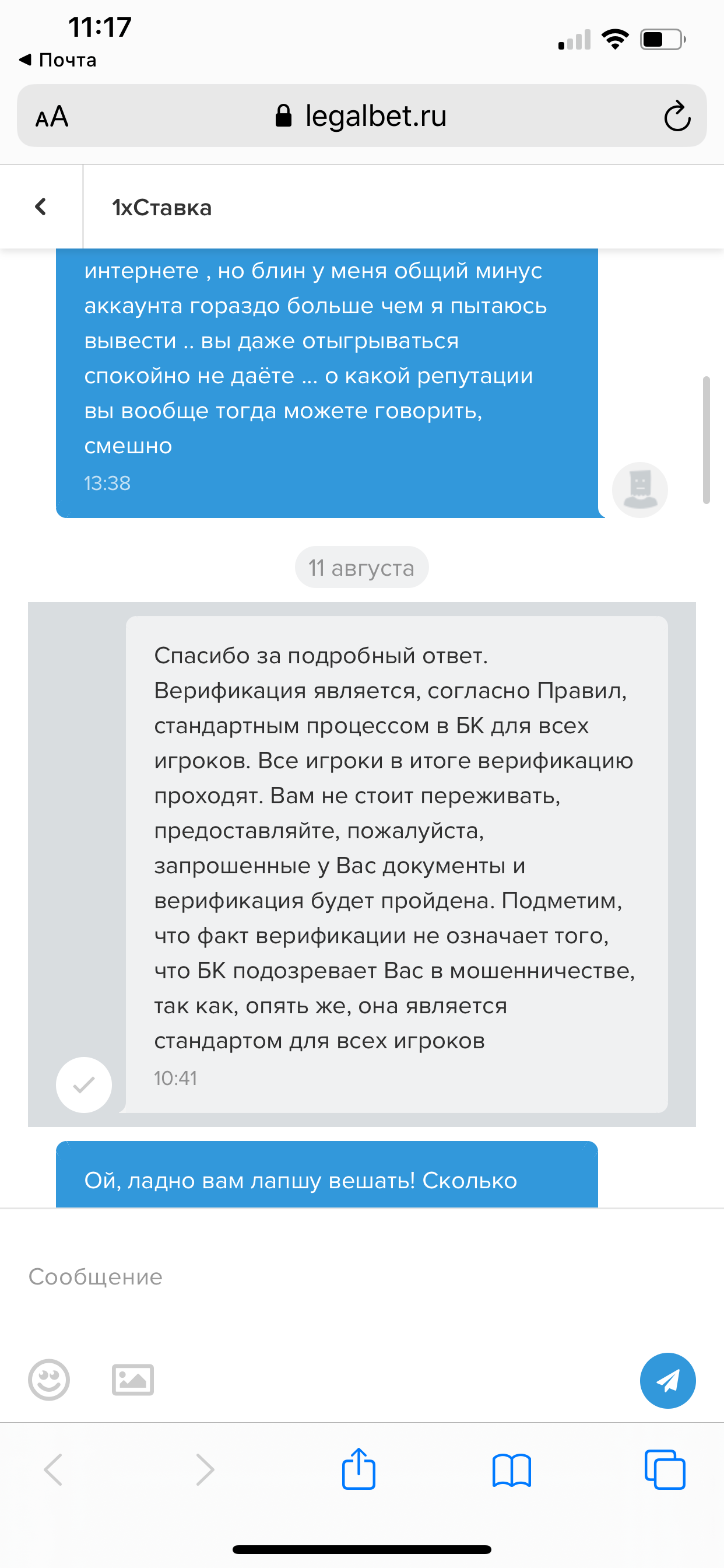Image resolution: width=724 pixels, height=1568 pixels.
Task: Open Safari bookmarks
Action: click(512, 1471)
